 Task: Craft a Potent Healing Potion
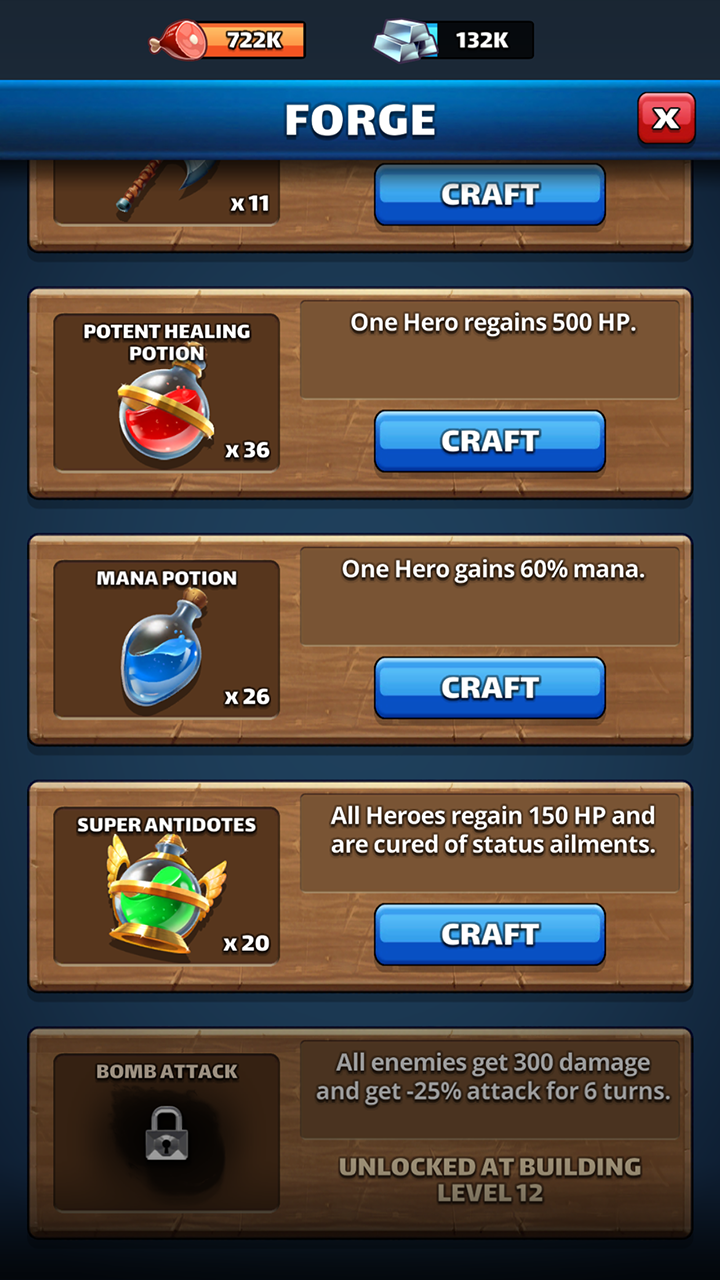490,441
